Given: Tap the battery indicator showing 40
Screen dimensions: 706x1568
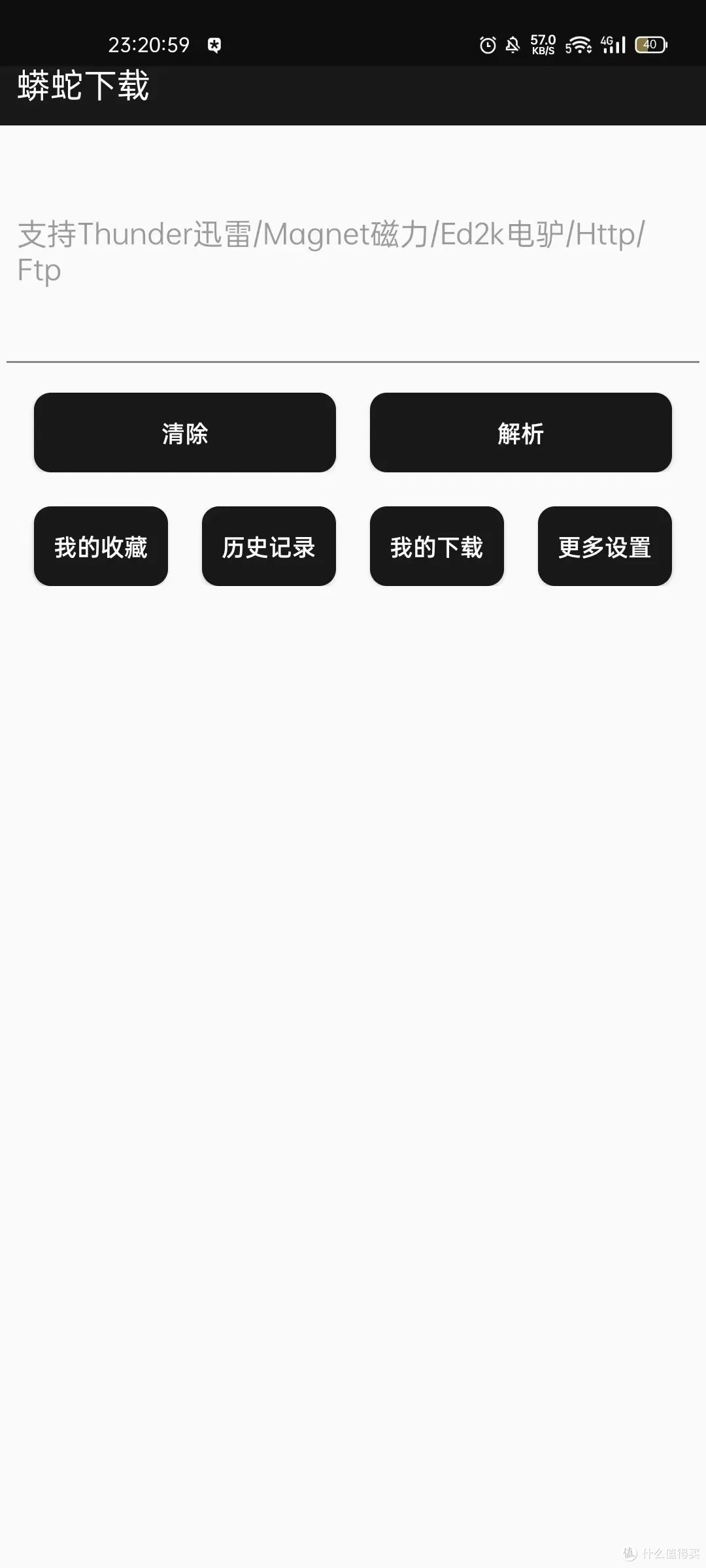Looking at the screenshot, I should (x=650, y=44).
